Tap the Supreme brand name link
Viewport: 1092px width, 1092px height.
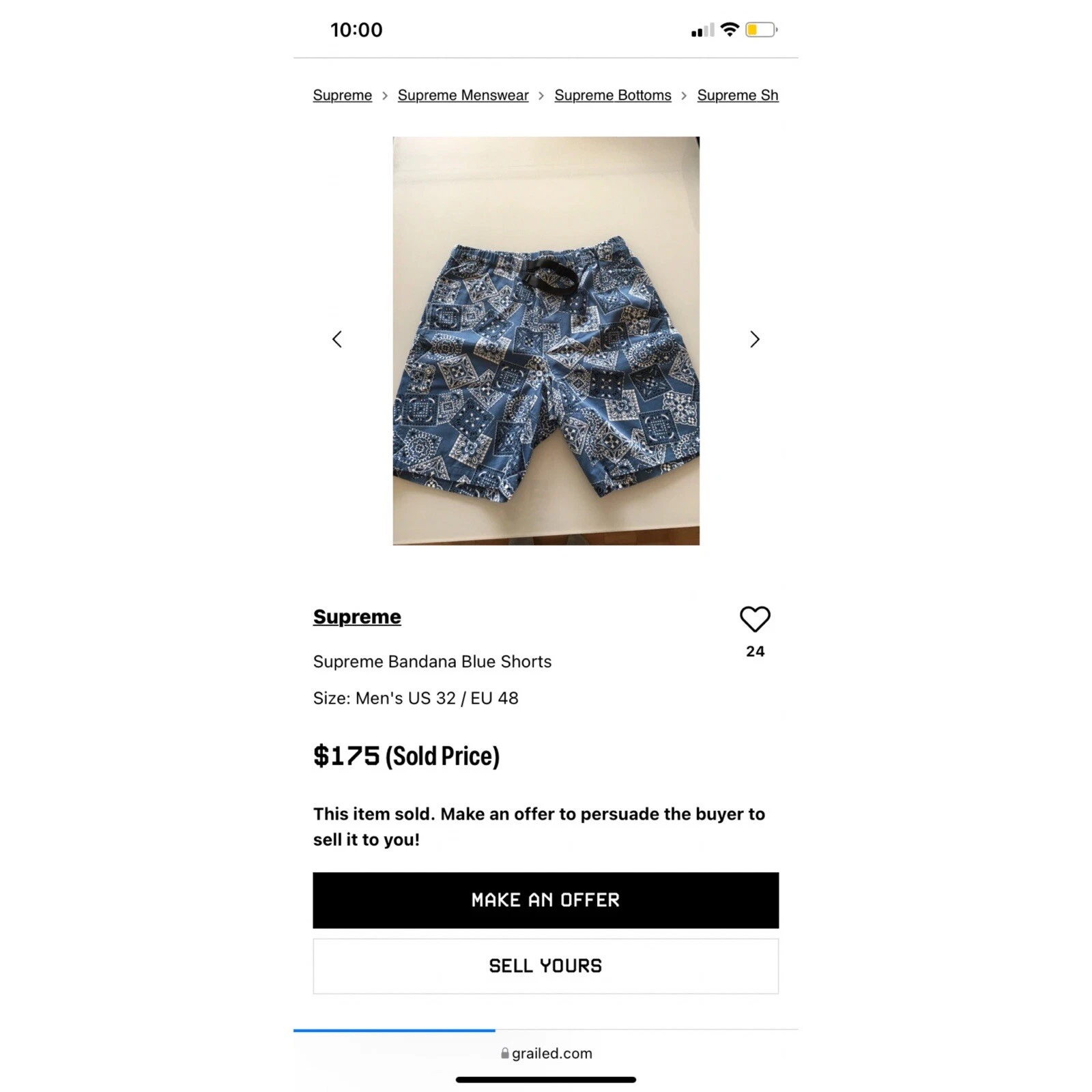(x=357, y=616)
